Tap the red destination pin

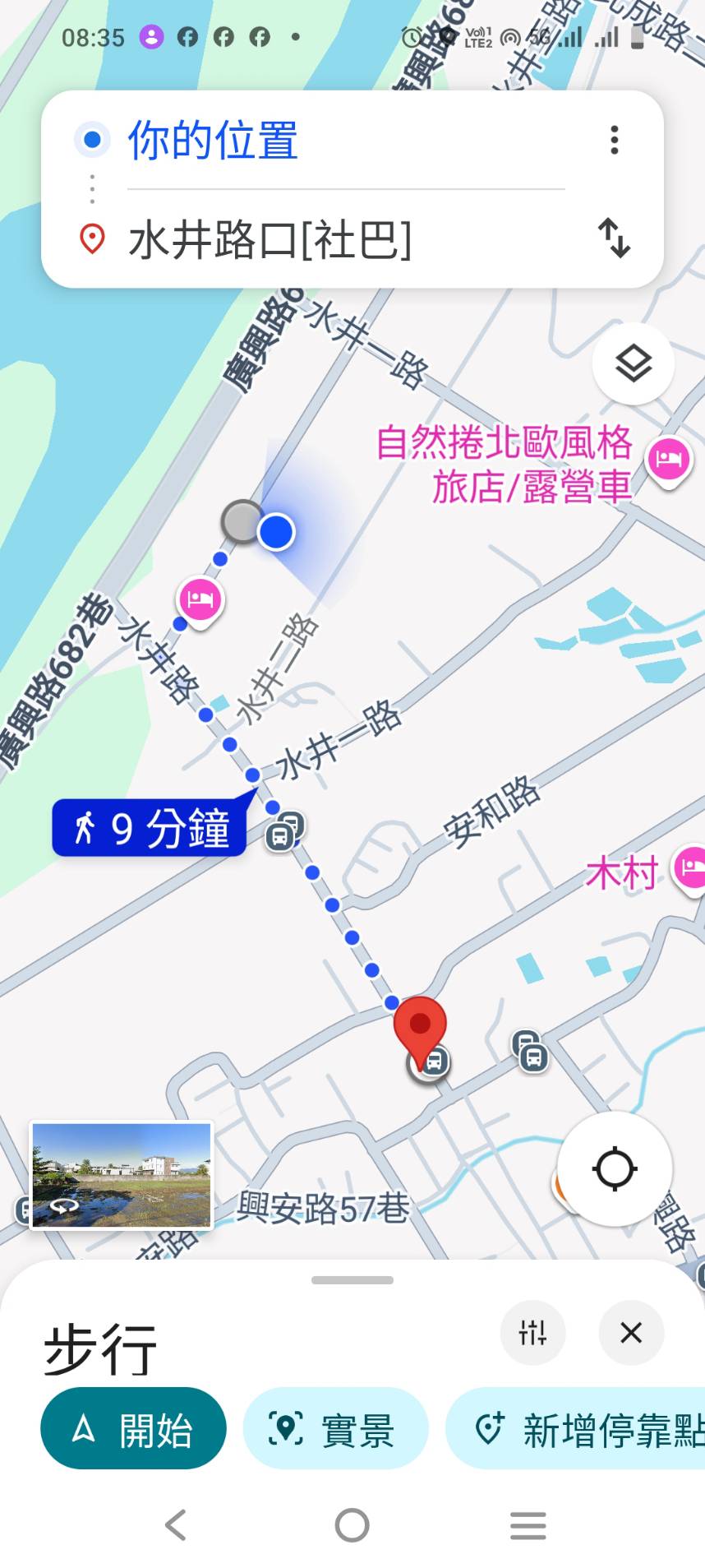pyautogui.click(x=420, y=1025)
